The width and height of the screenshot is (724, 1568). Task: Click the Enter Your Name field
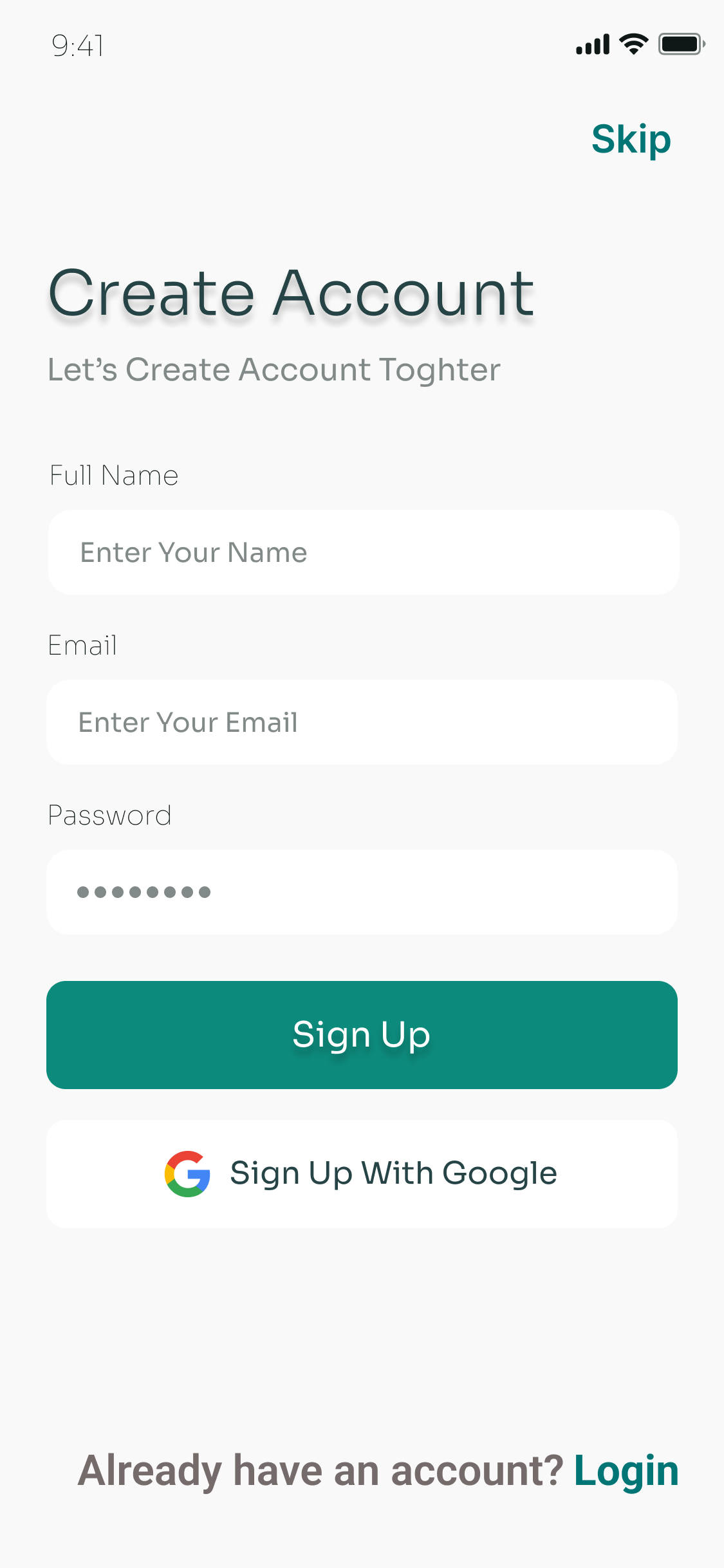tap(362, 552)
